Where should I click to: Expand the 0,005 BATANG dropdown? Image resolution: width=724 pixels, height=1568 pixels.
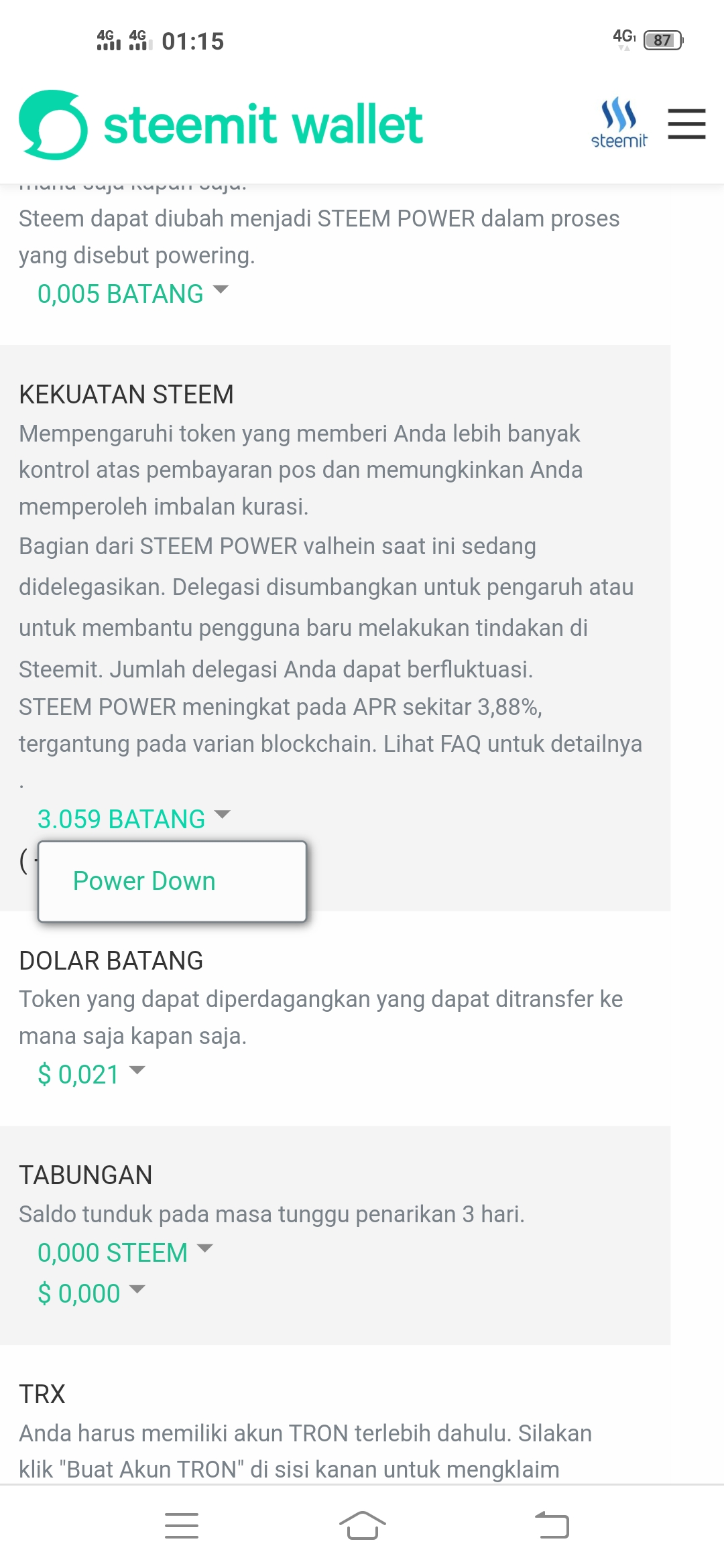133,293
